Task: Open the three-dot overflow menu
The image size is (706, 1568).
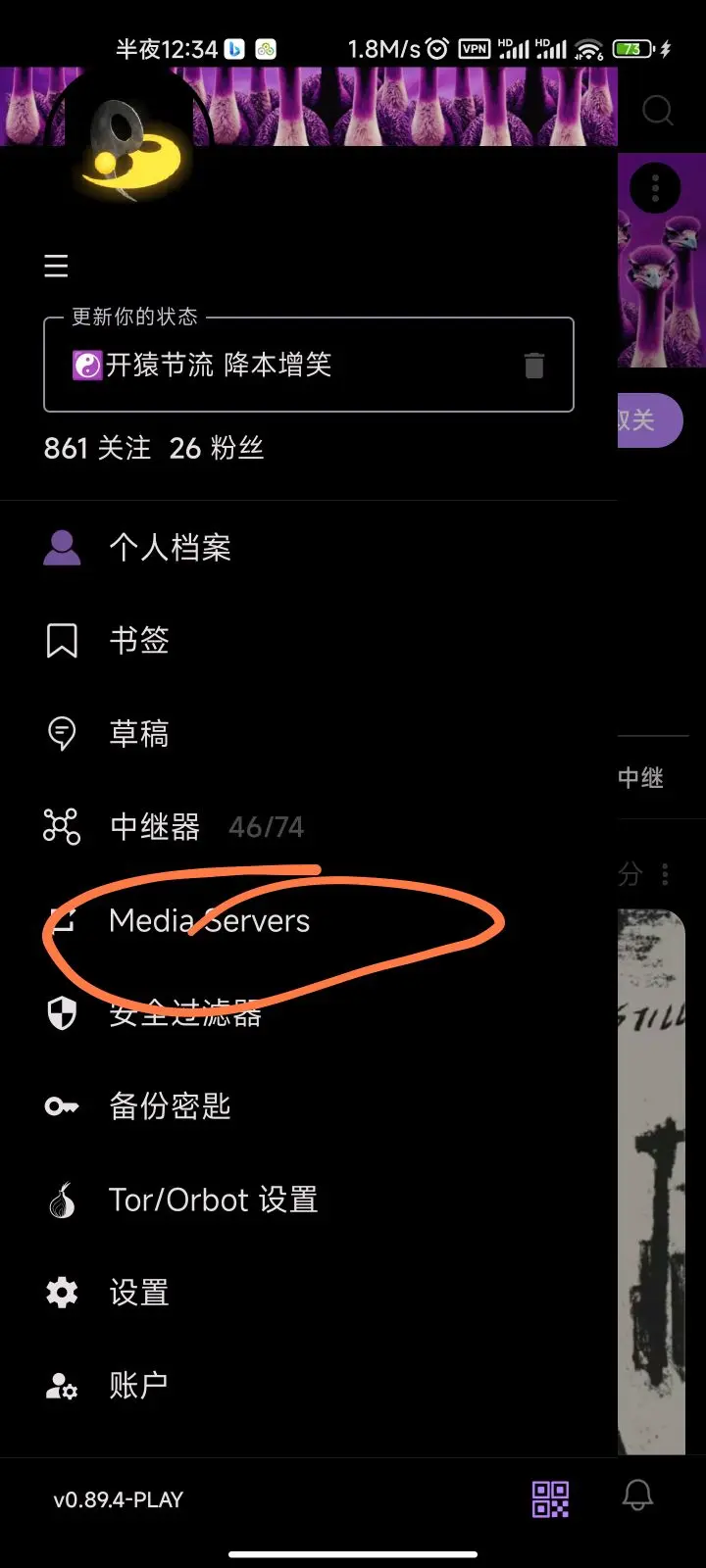Action: click(x=655, y=186)
